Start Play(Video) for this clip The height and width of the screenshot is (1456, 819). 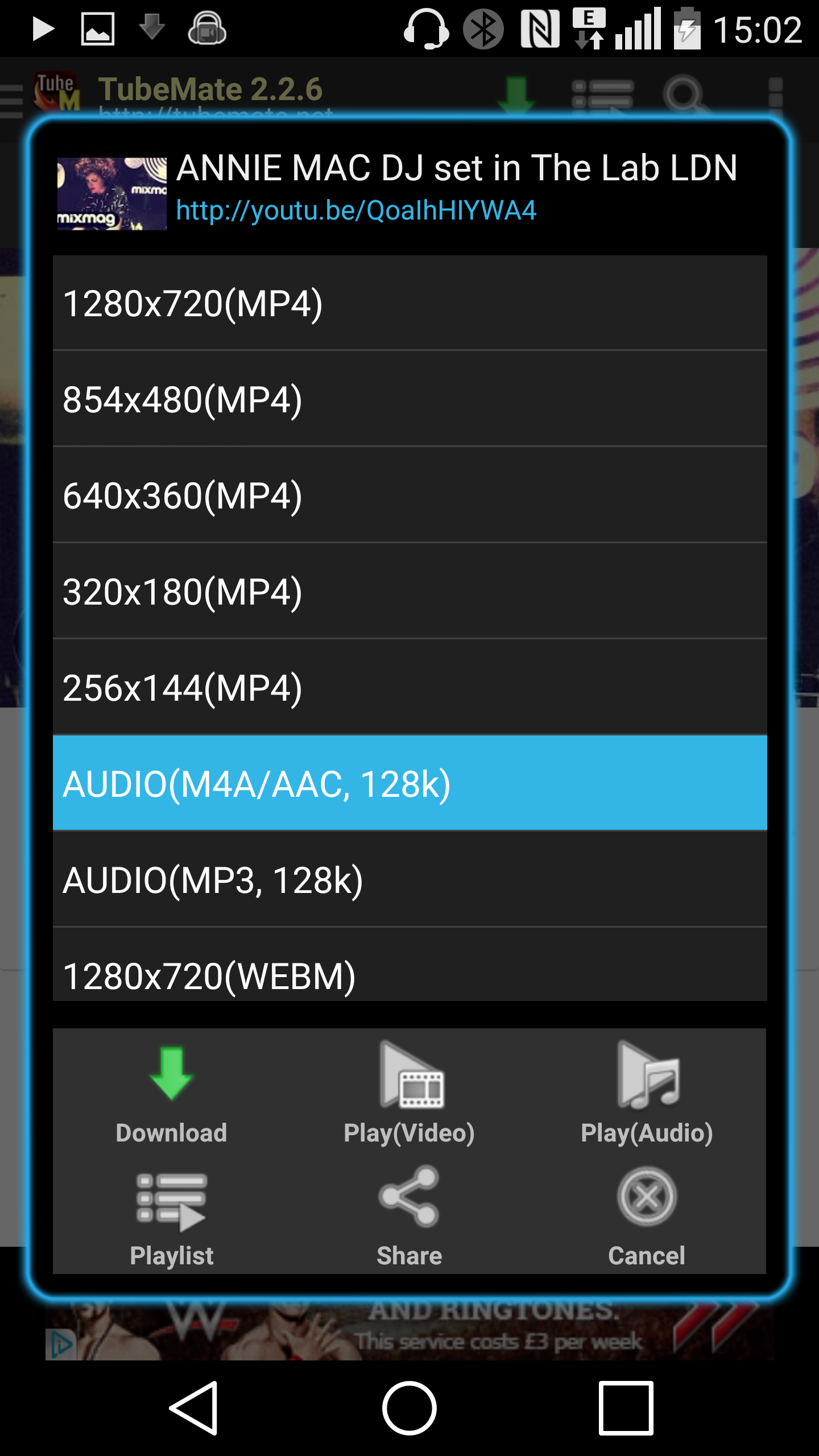tap(409, 1095)
